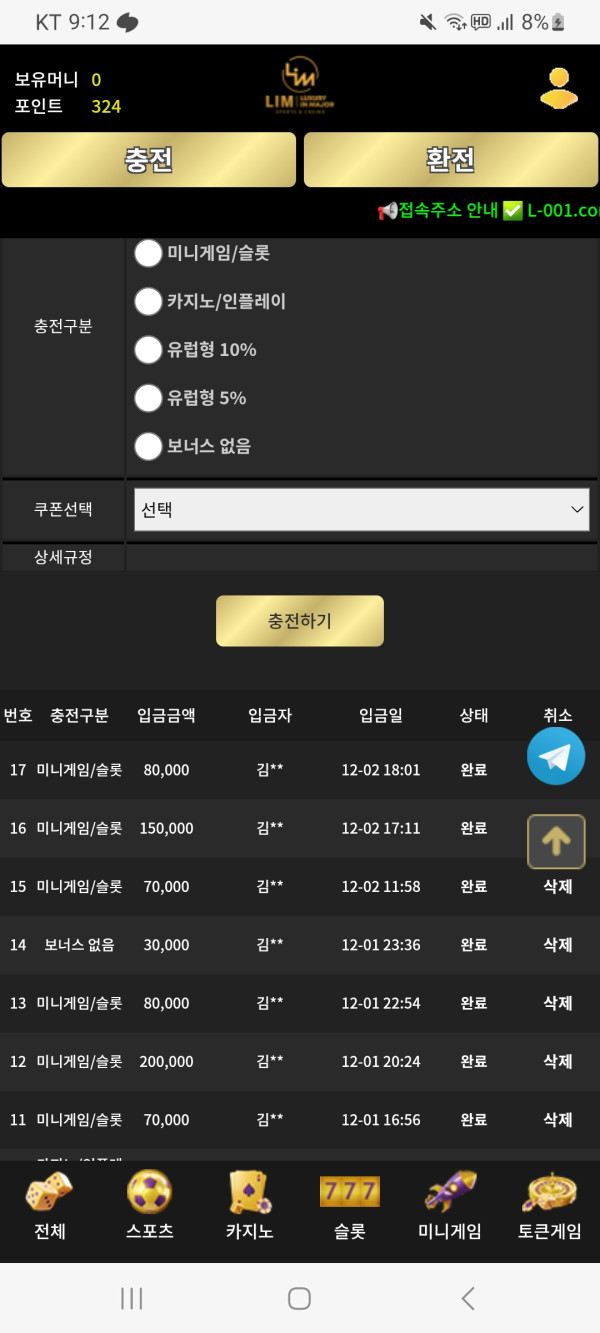This screenshot has height=1333, width=600.
Task: Switch to the 스포츠 tab
Action: [x=149, y=1207]
